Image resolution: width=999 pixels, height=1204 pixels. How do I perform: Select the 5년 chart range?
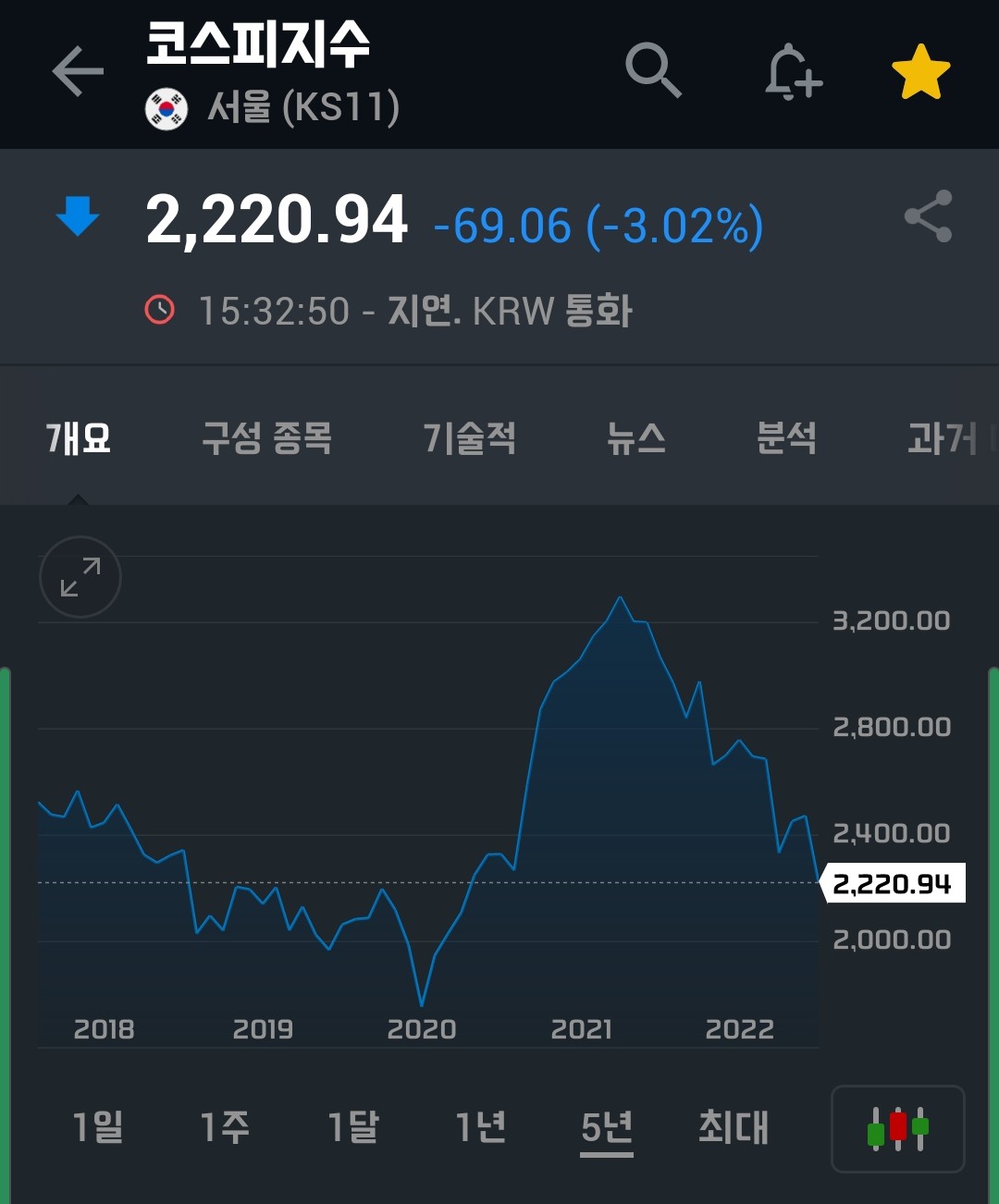[x=607, y=1127]
